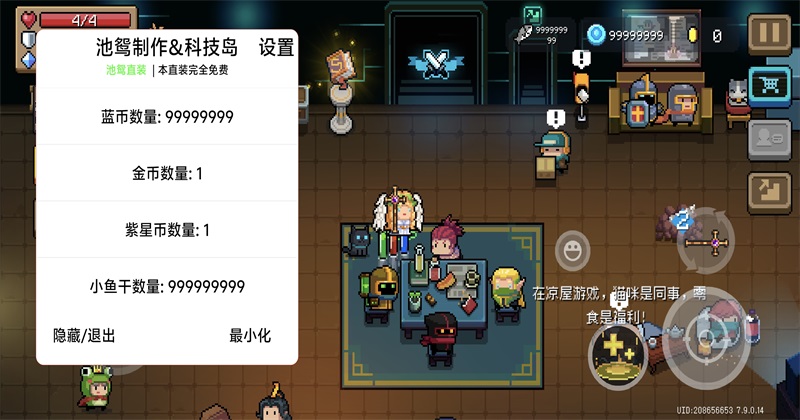Pause the game
800x420 pixels.
pos(770,33)
